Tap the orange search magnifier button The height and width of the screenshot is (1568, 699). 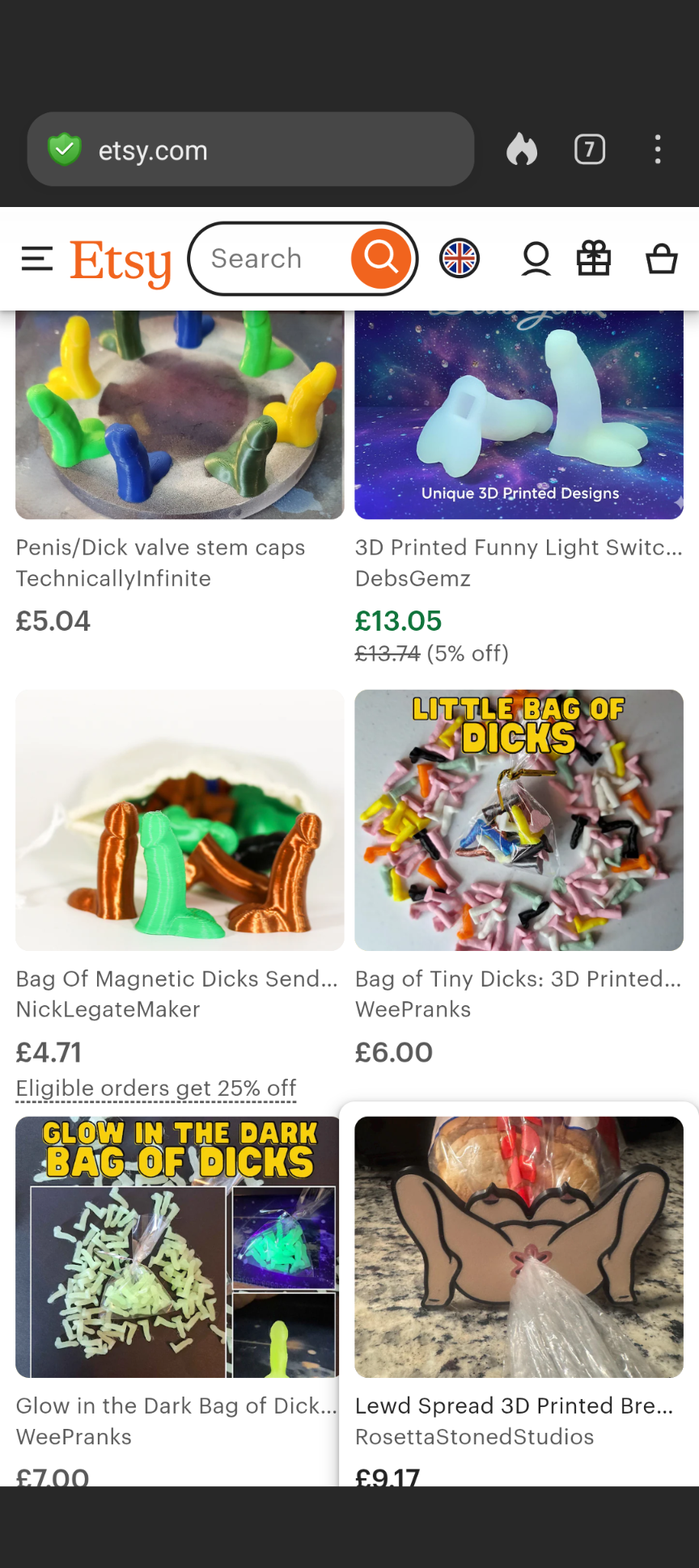coord(380,259)
